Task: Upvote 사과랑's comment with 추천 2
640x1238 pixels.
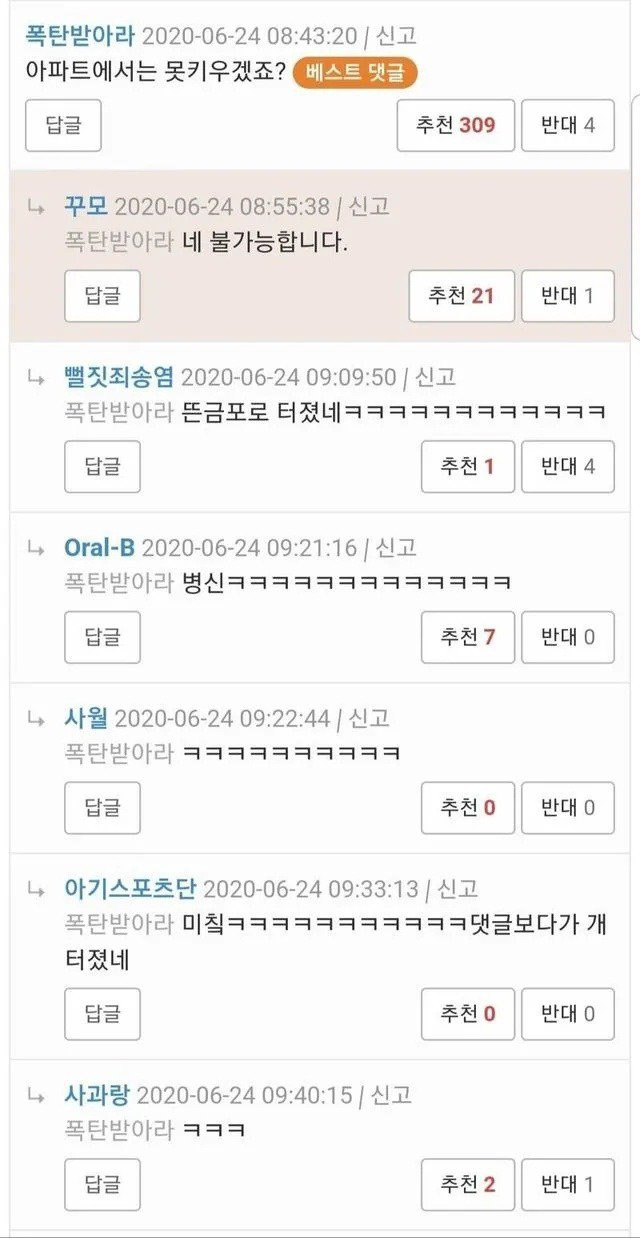Action: 467,1185
